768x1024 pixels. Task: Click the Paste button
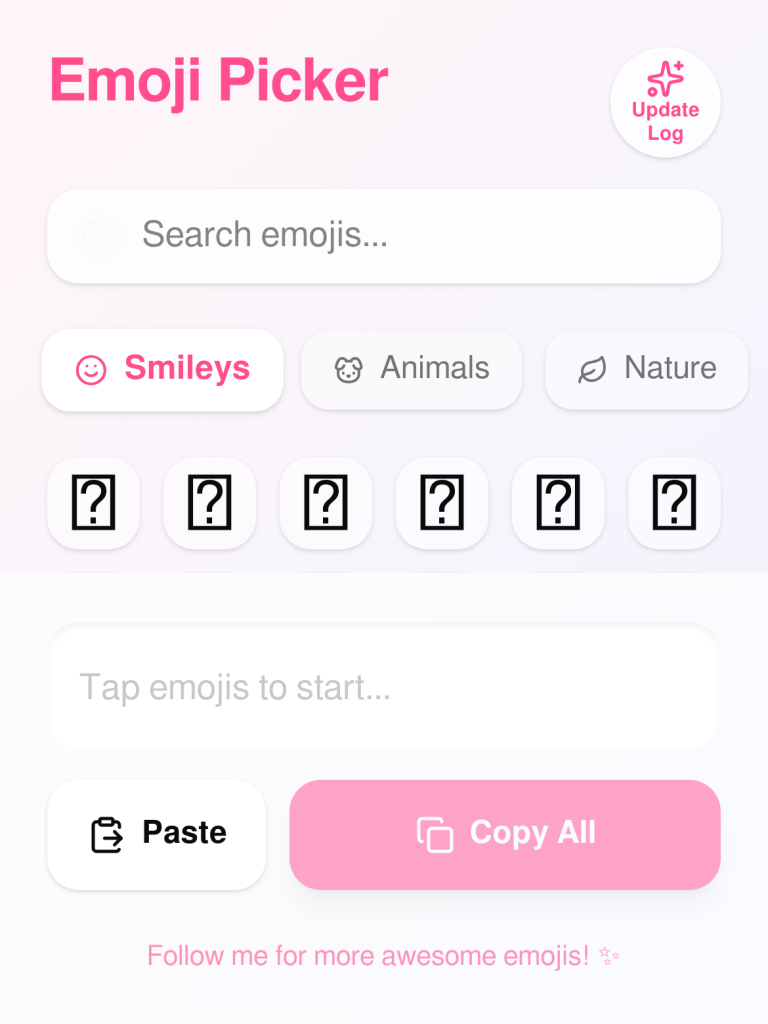(156, 833)
